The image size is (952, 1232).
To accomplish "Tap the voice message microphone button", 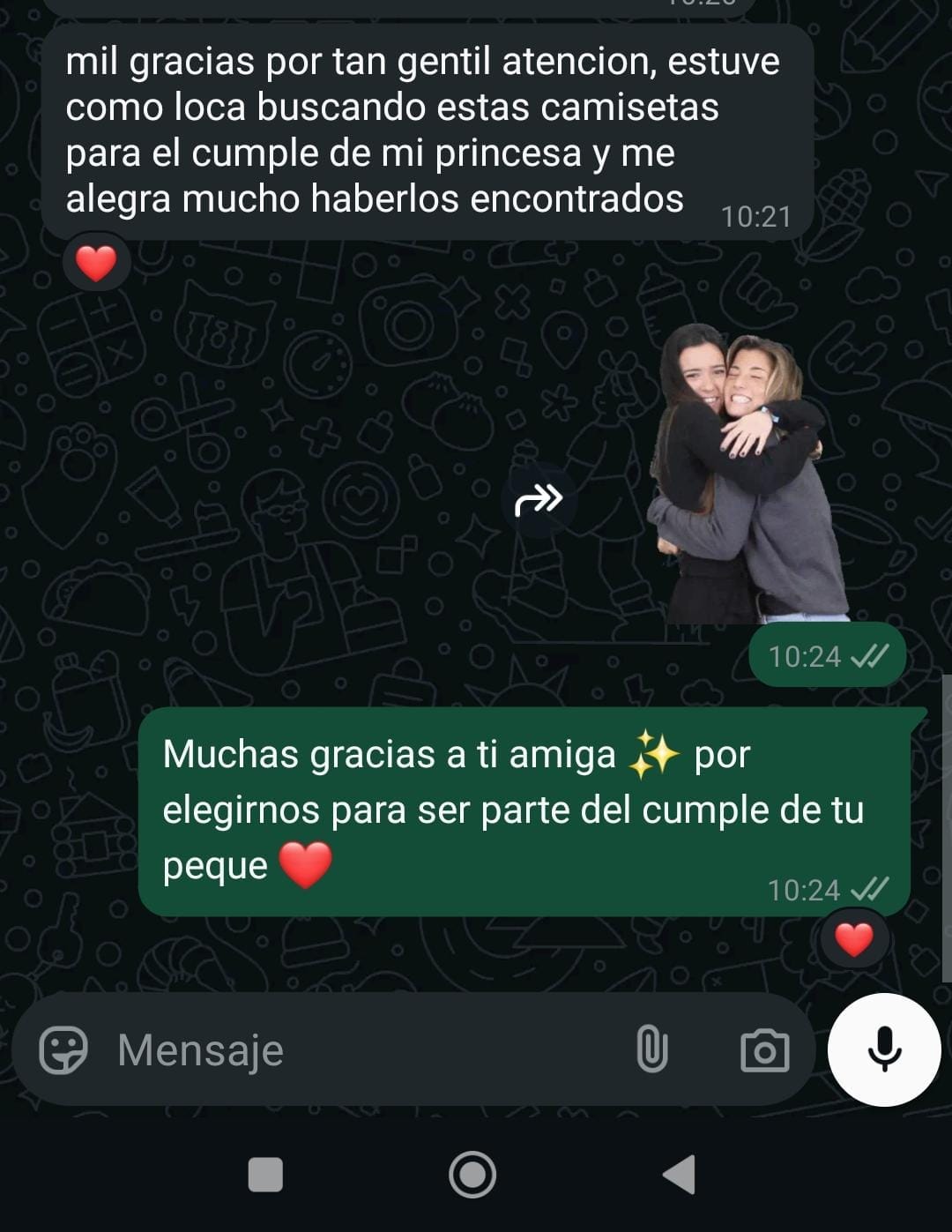I will point(884,1049).
